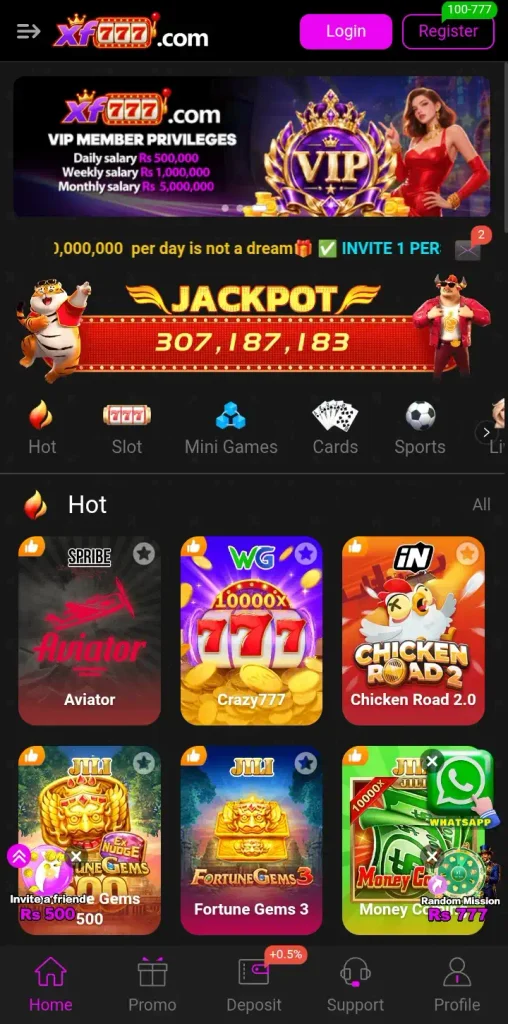Show more categories with the arrow
Viewport: 508px width, 1024px height.
coord(486,432)
